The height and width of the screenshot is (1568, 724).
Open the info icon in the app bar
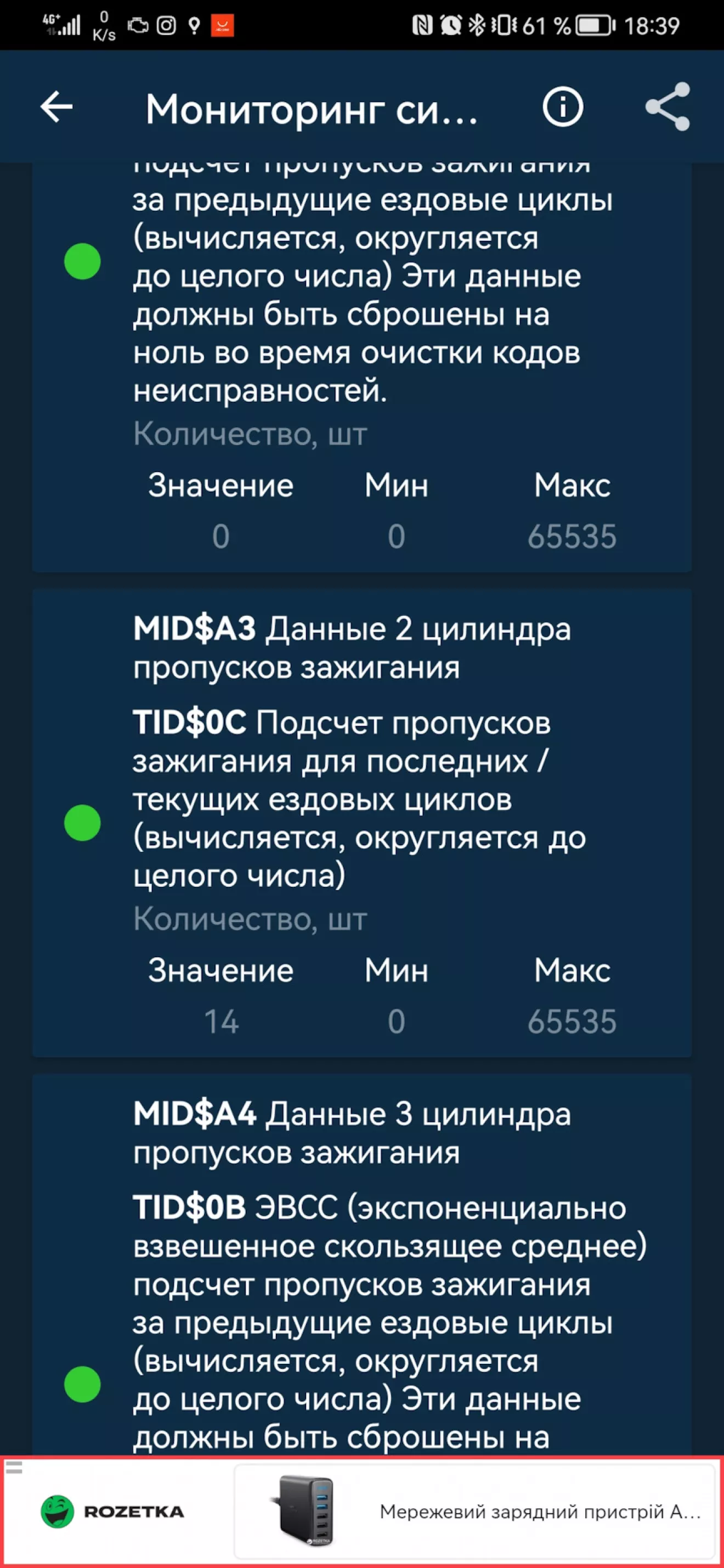(x=563, y=107)
